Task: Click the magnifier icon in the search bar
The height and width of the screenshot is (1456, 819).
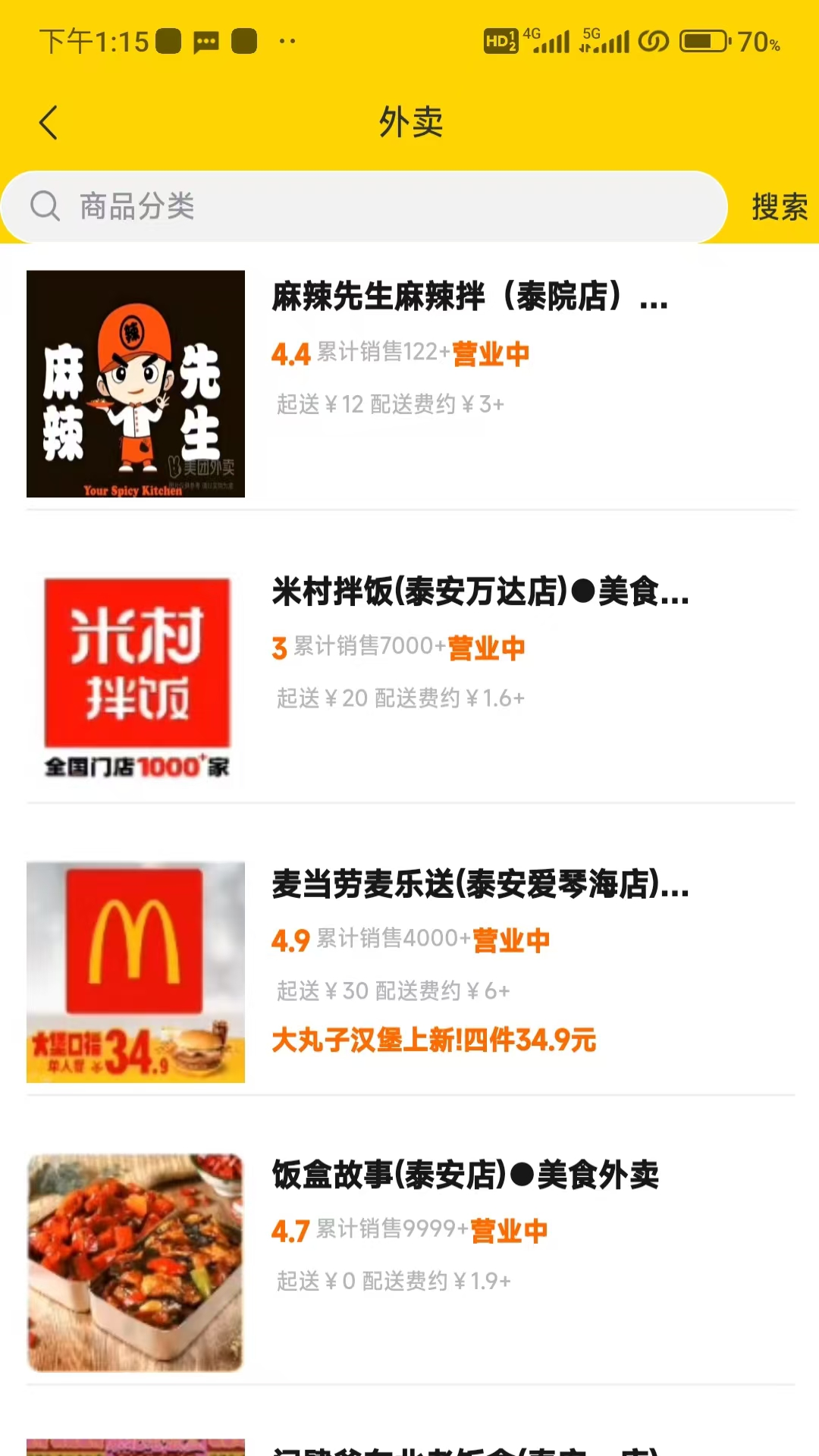Action: point(45,206)
